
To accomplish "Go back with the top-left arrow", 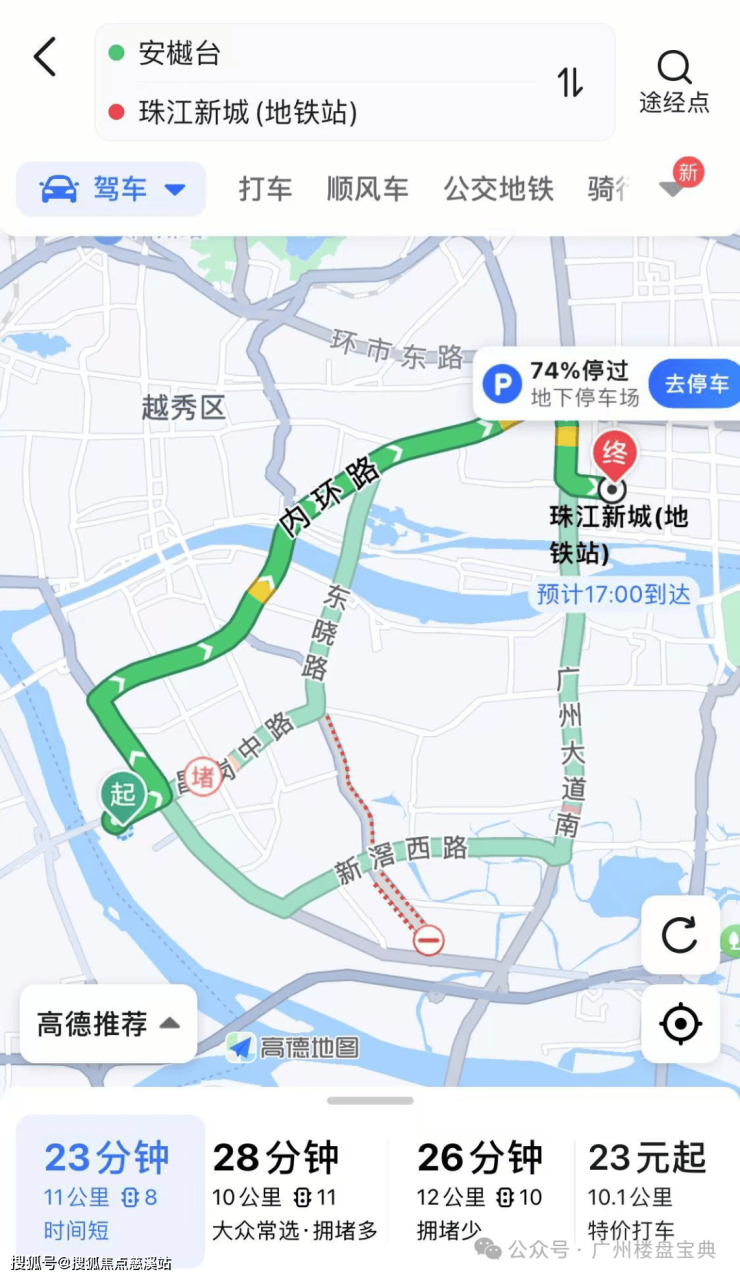I will click(45, 57).
